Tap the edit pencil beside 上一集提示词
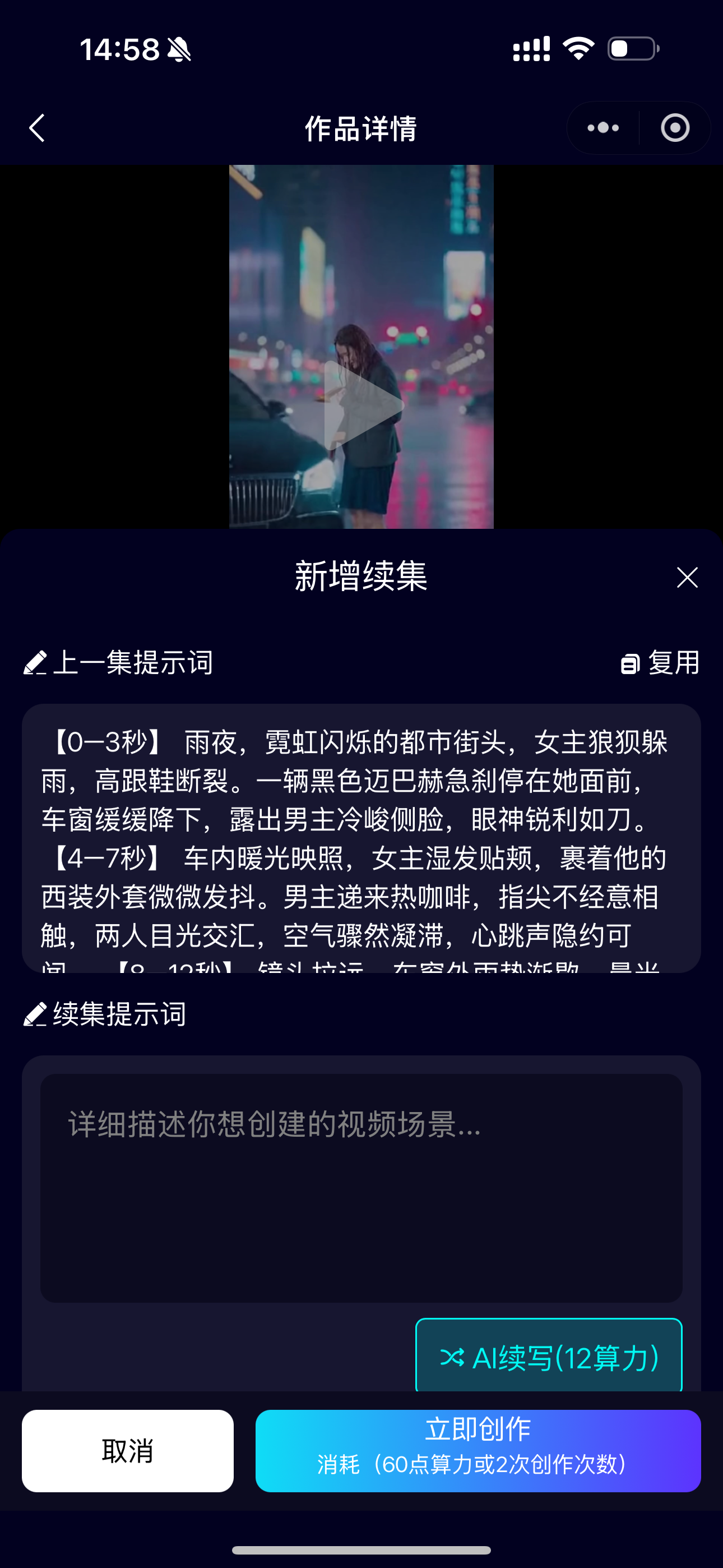723x1568 pixels. [36, 662]
